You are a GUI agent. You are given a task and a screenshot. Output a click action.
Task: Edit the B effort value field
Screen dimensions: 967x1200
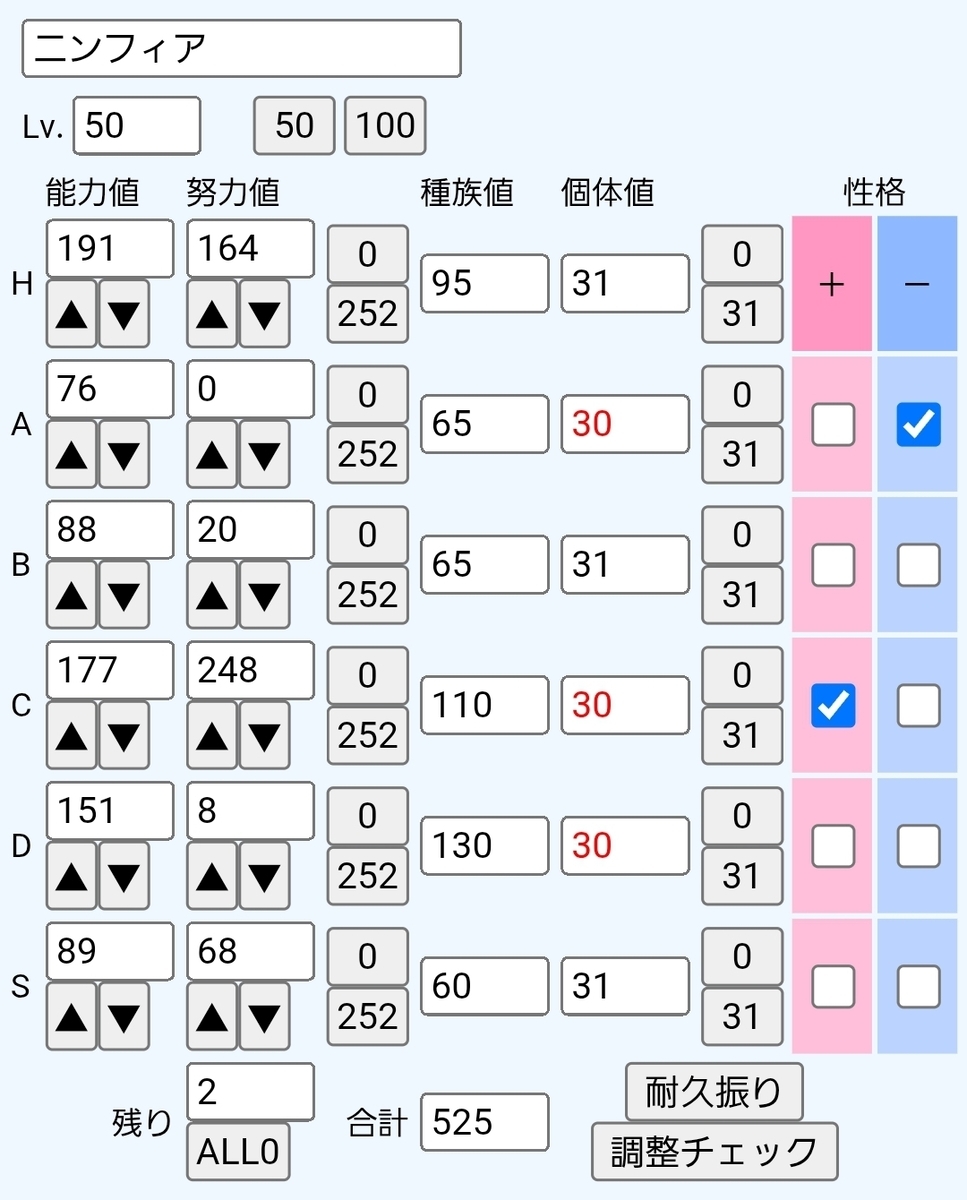click(250, 530)
